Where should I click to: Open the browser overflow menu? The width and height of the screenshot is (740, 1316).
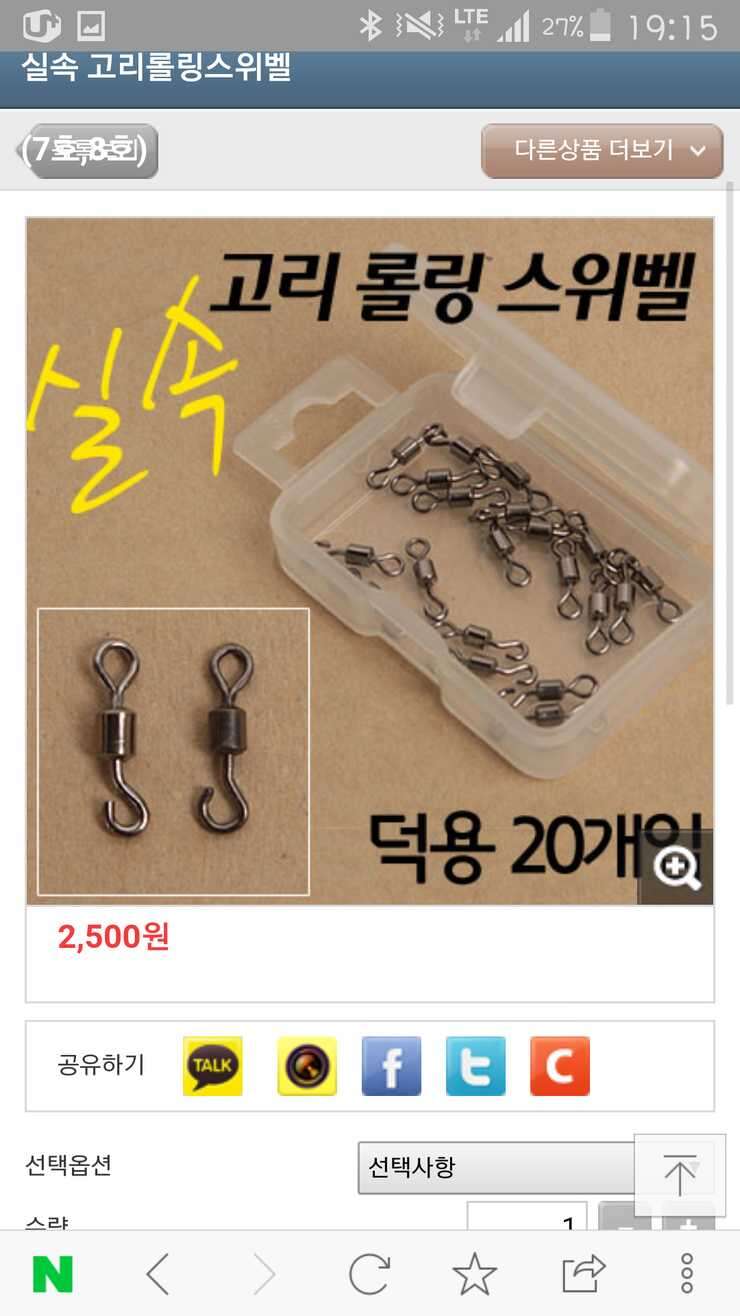(x=687, y=1274)
